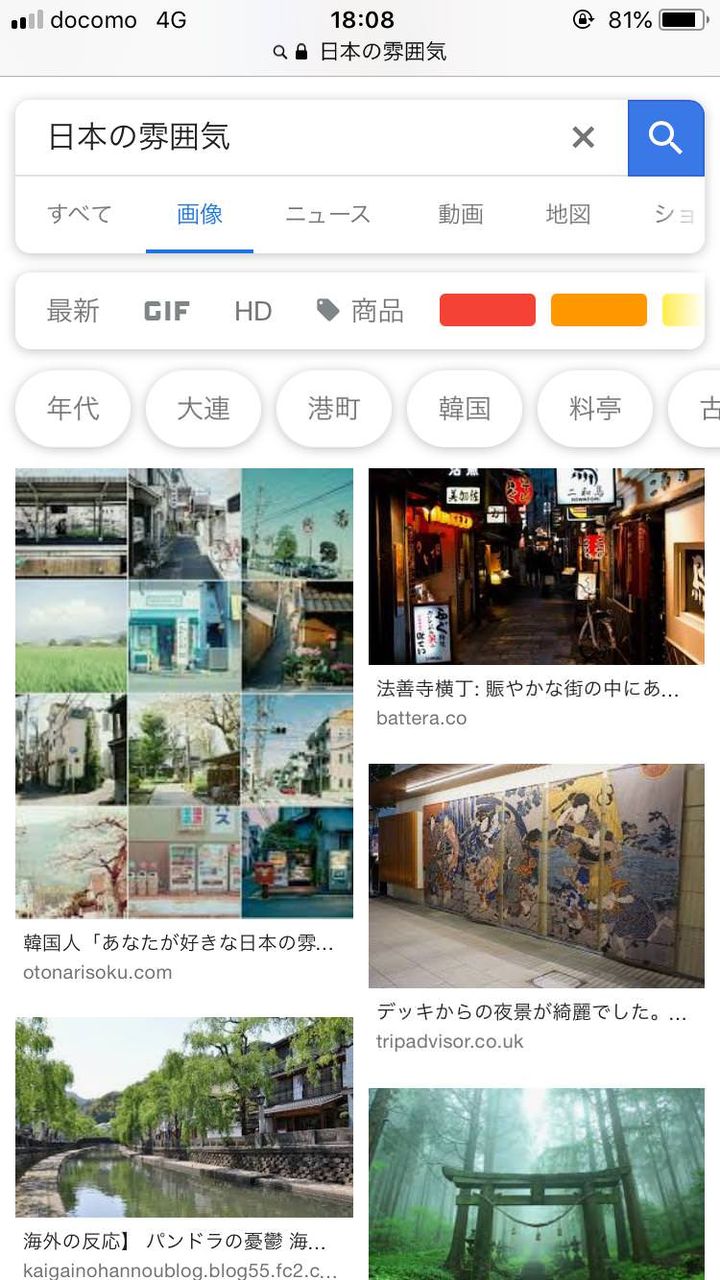Filter results to HD images
The image size is (720, 1280).
click(253, 311)
